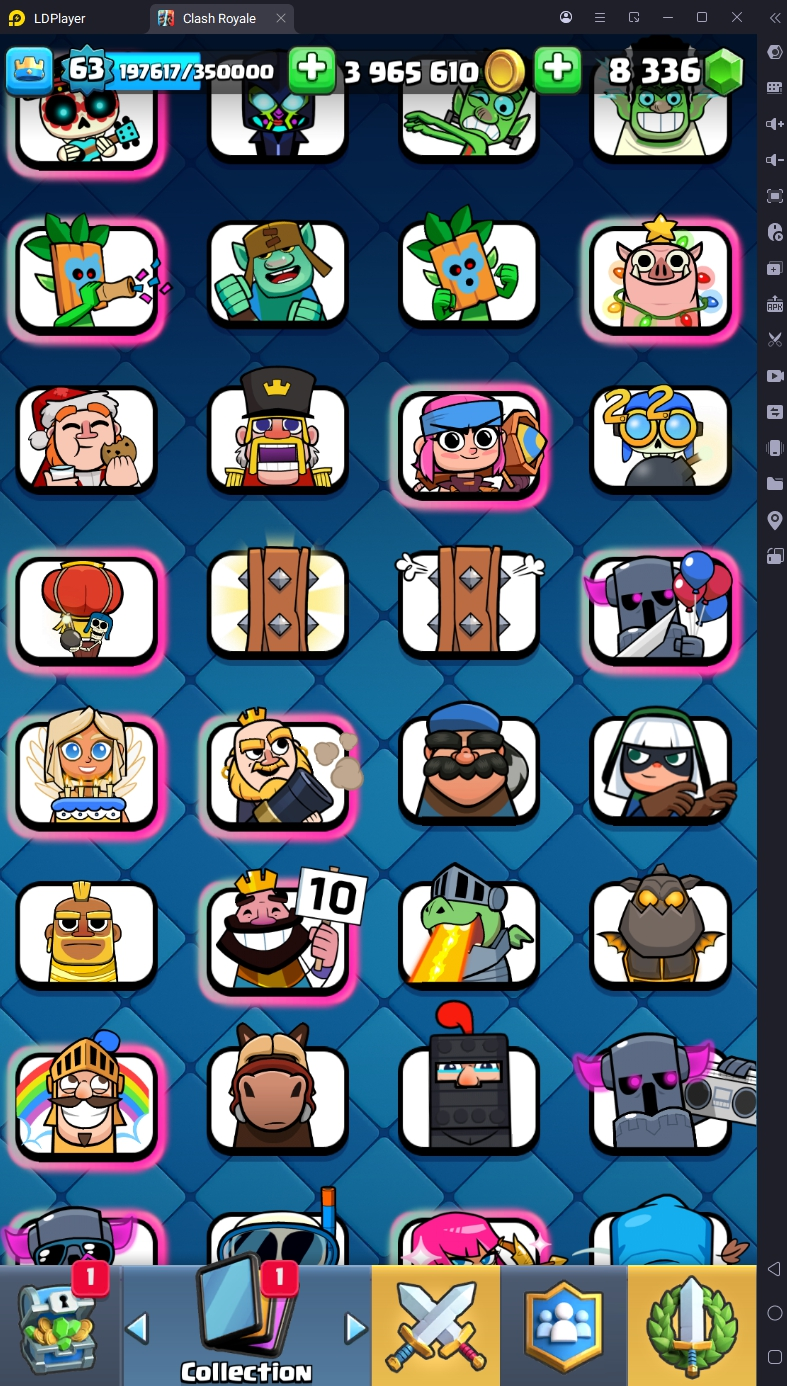Tap the right arrow beside Collection
The height and width of the screenshot is (1386, 787).
click(355, 1328)
